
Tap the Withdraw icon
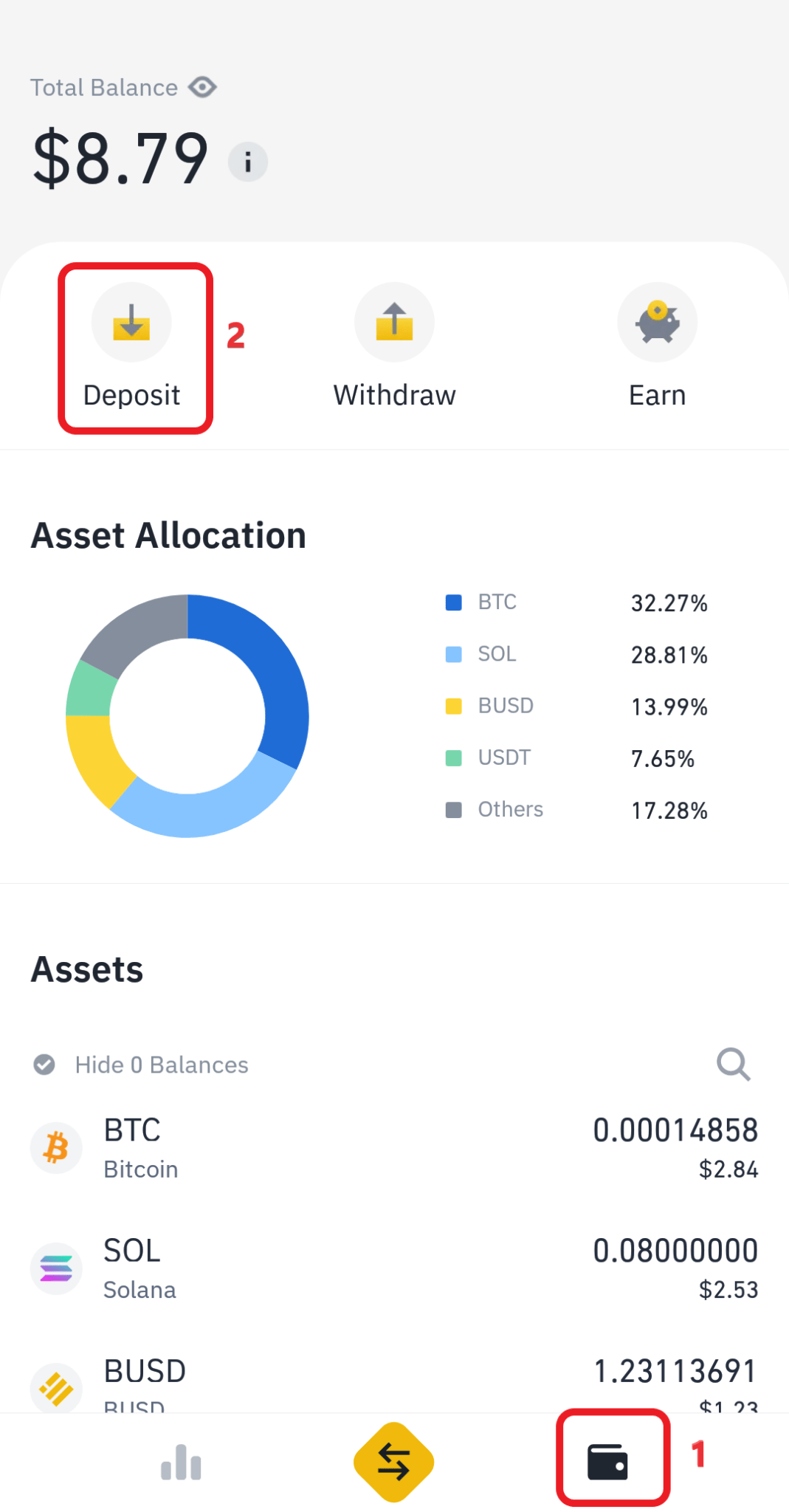tap(394, 323)
